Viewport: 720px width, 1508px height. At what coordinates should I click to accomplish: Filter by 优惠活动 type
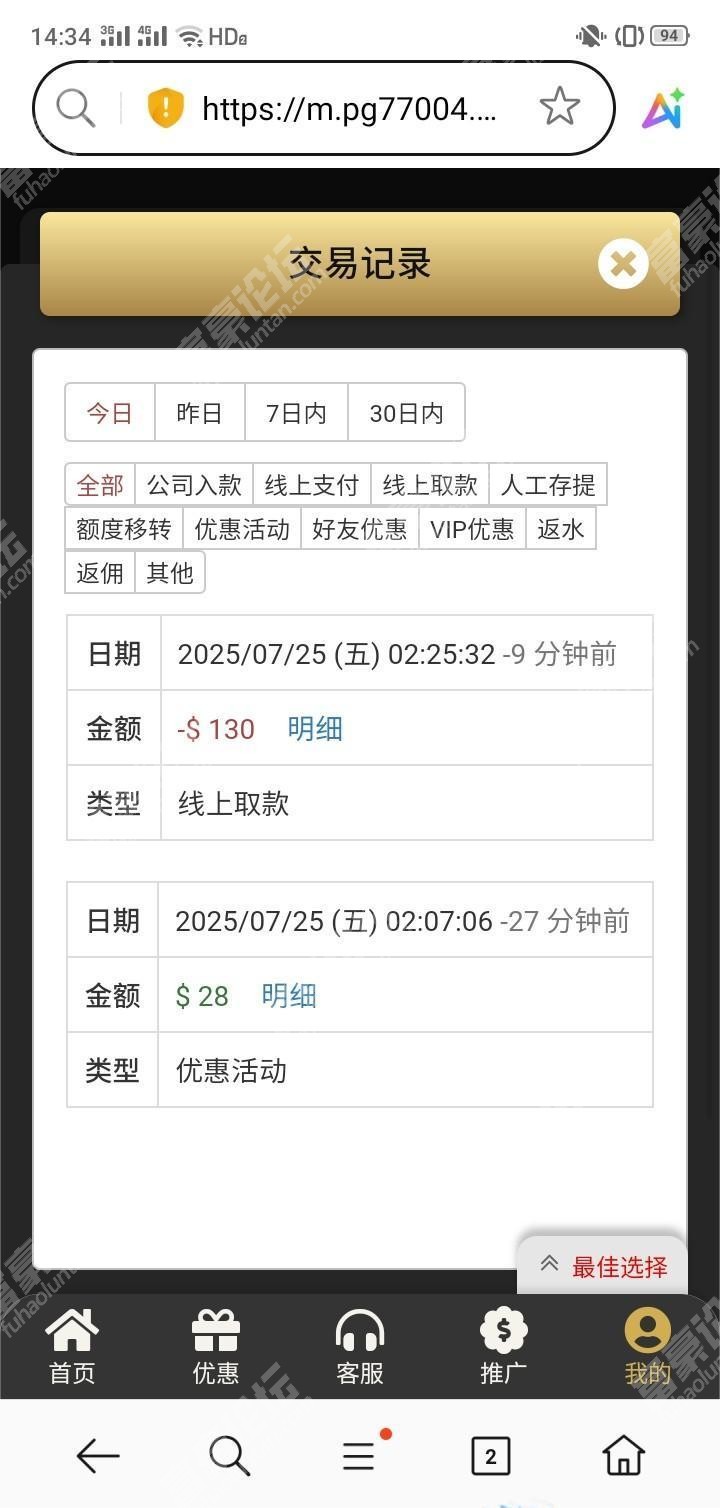(242, 529)
